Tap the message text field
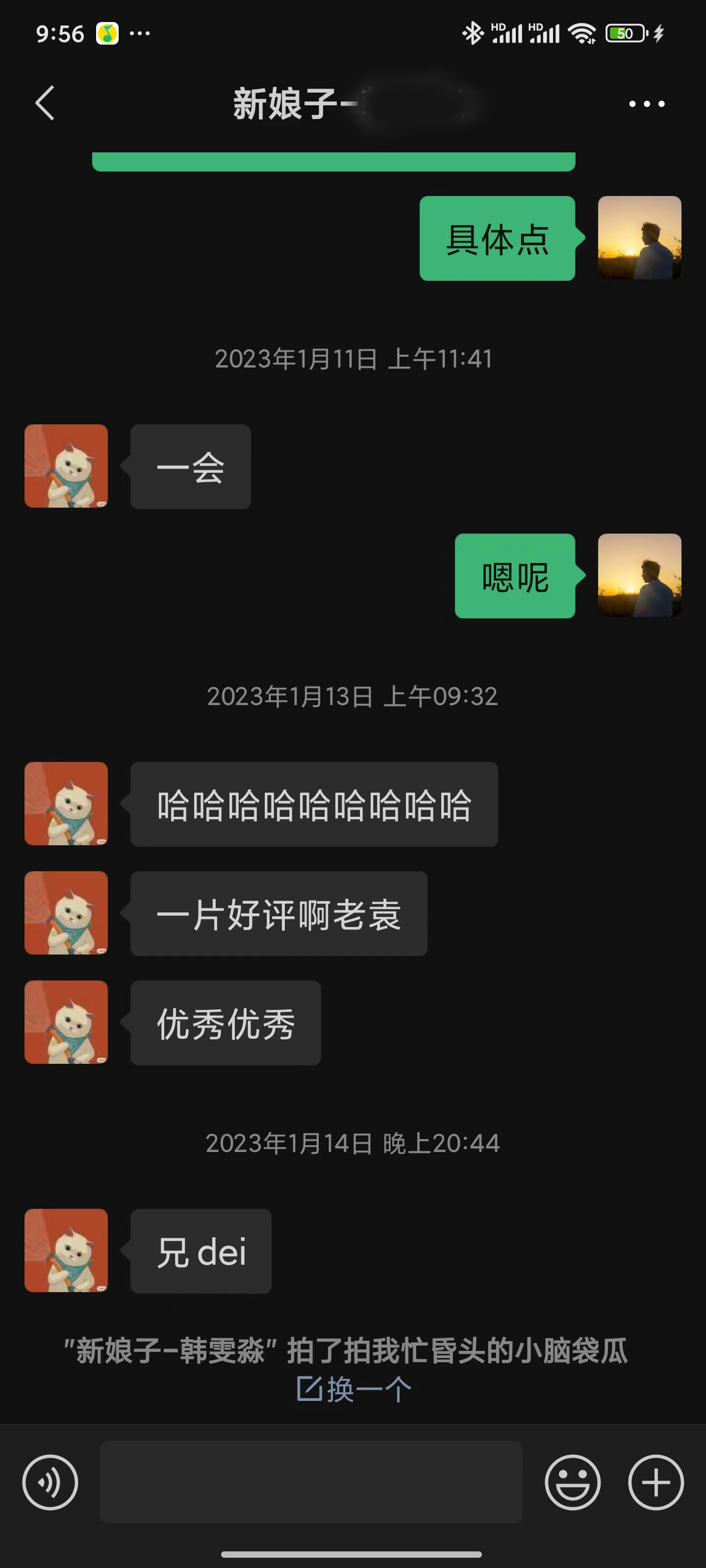 point(311,1482)
